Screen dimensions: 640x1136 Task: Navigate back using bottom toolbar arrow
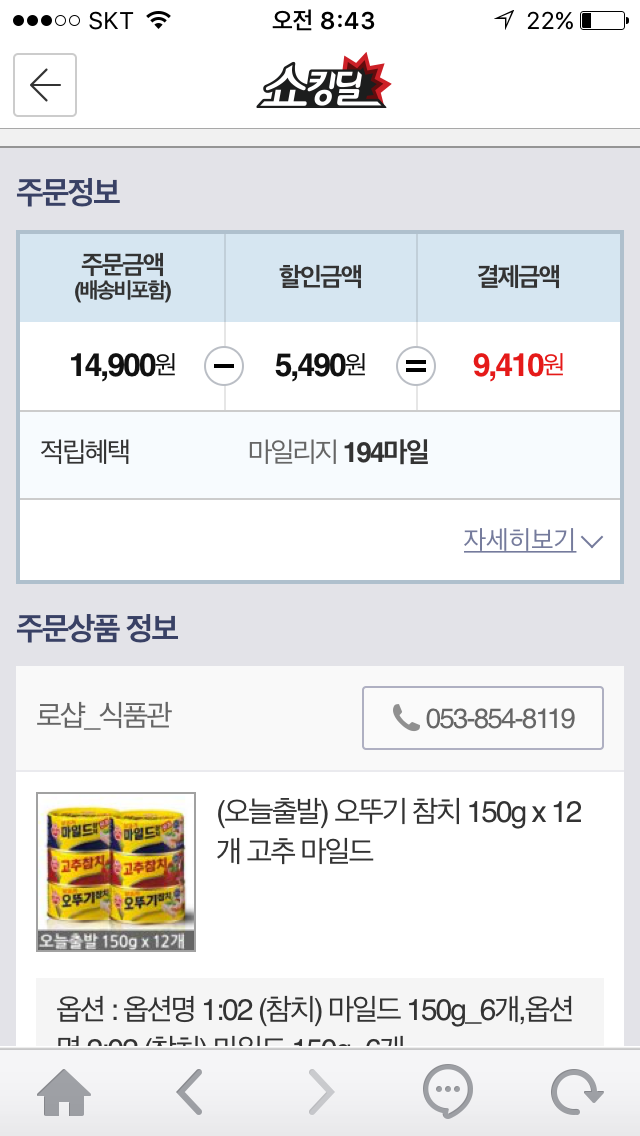click(190, 1092)
